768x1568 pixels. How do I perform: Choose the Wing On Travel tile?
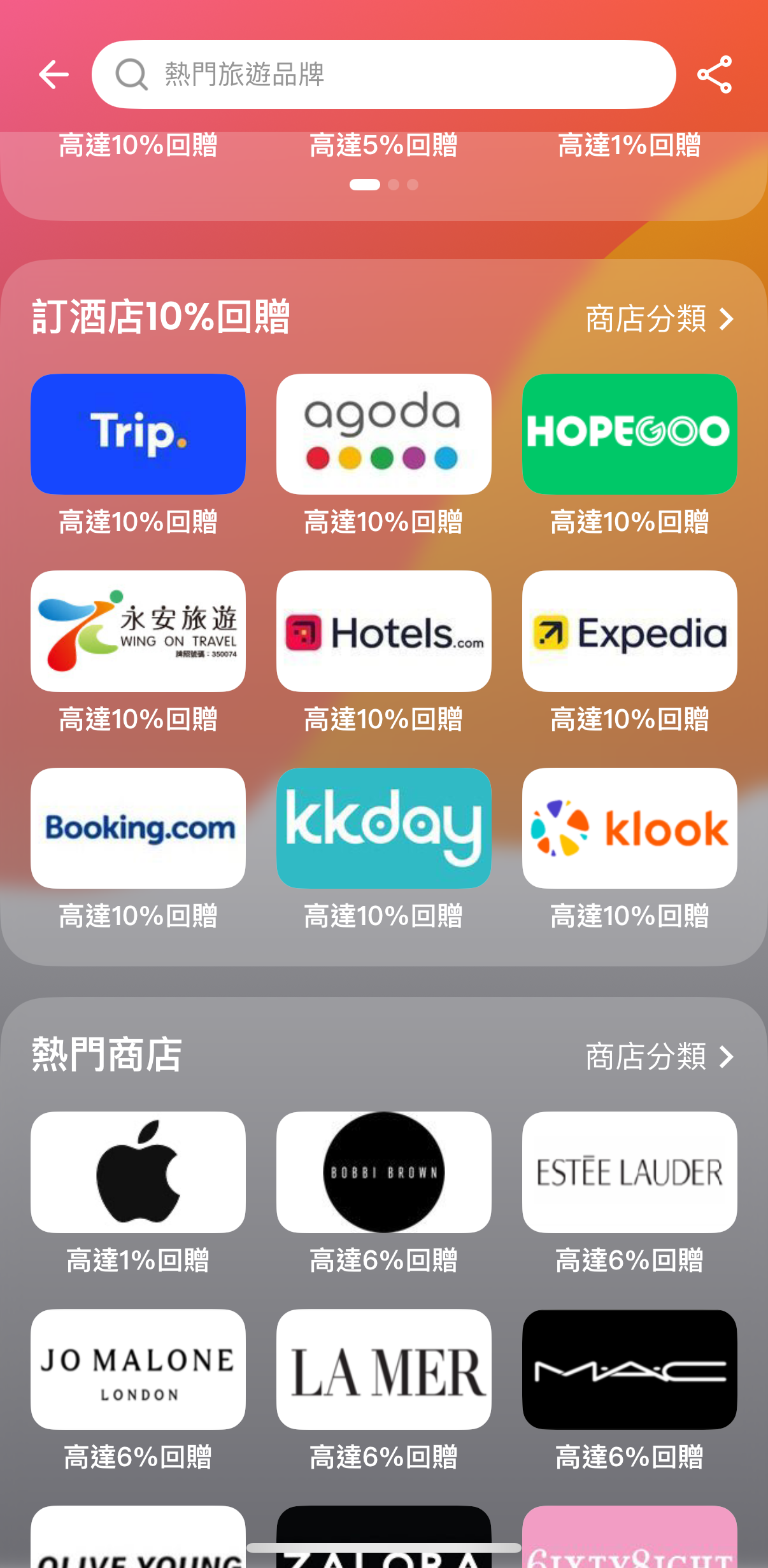coord(138,631)
